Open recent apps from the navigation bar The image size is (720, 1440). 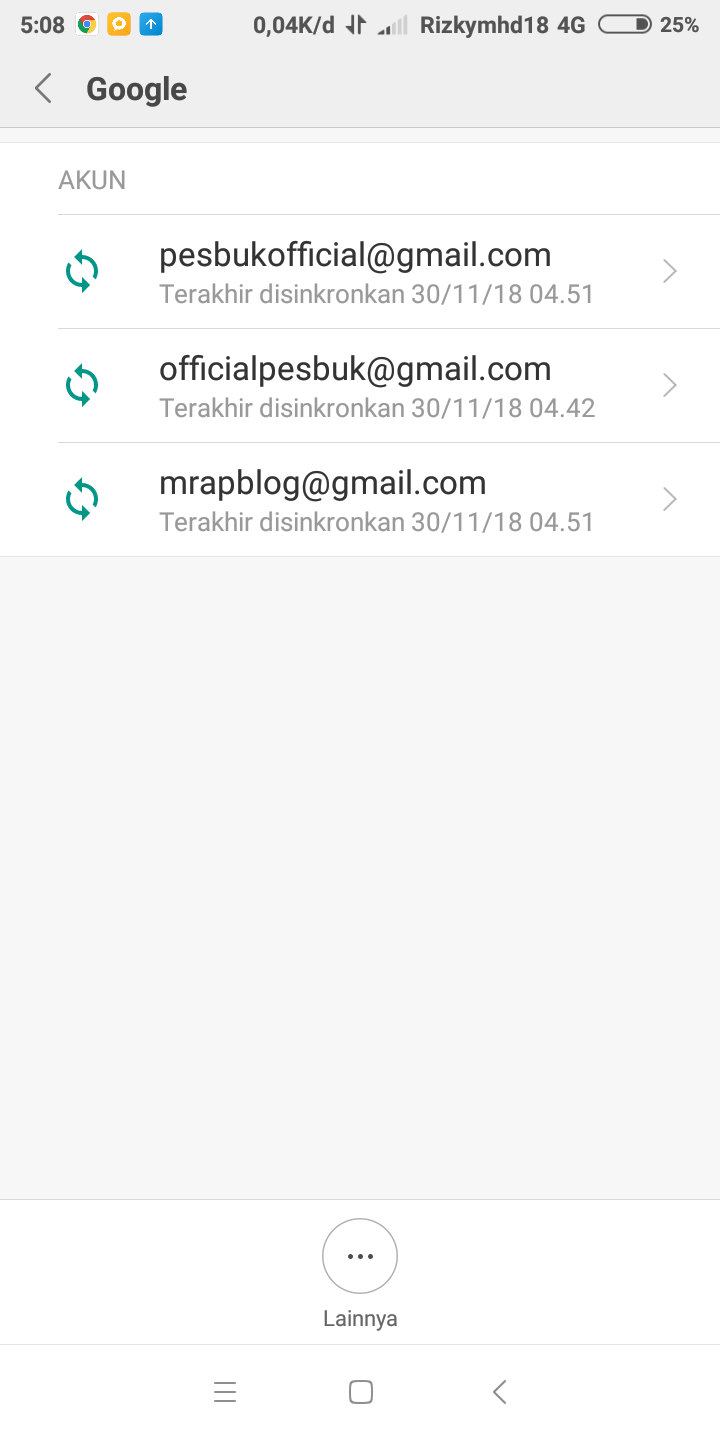225,1392
